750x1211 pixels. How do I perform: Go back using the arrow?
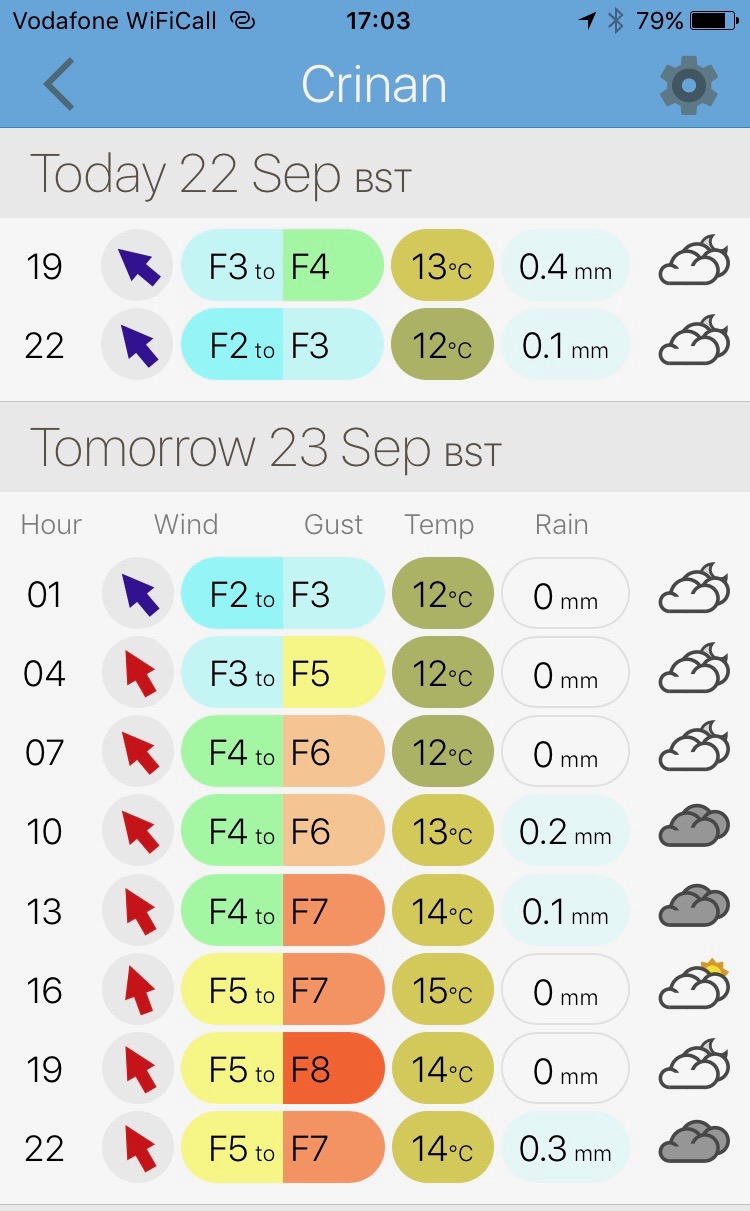[59, 85]
